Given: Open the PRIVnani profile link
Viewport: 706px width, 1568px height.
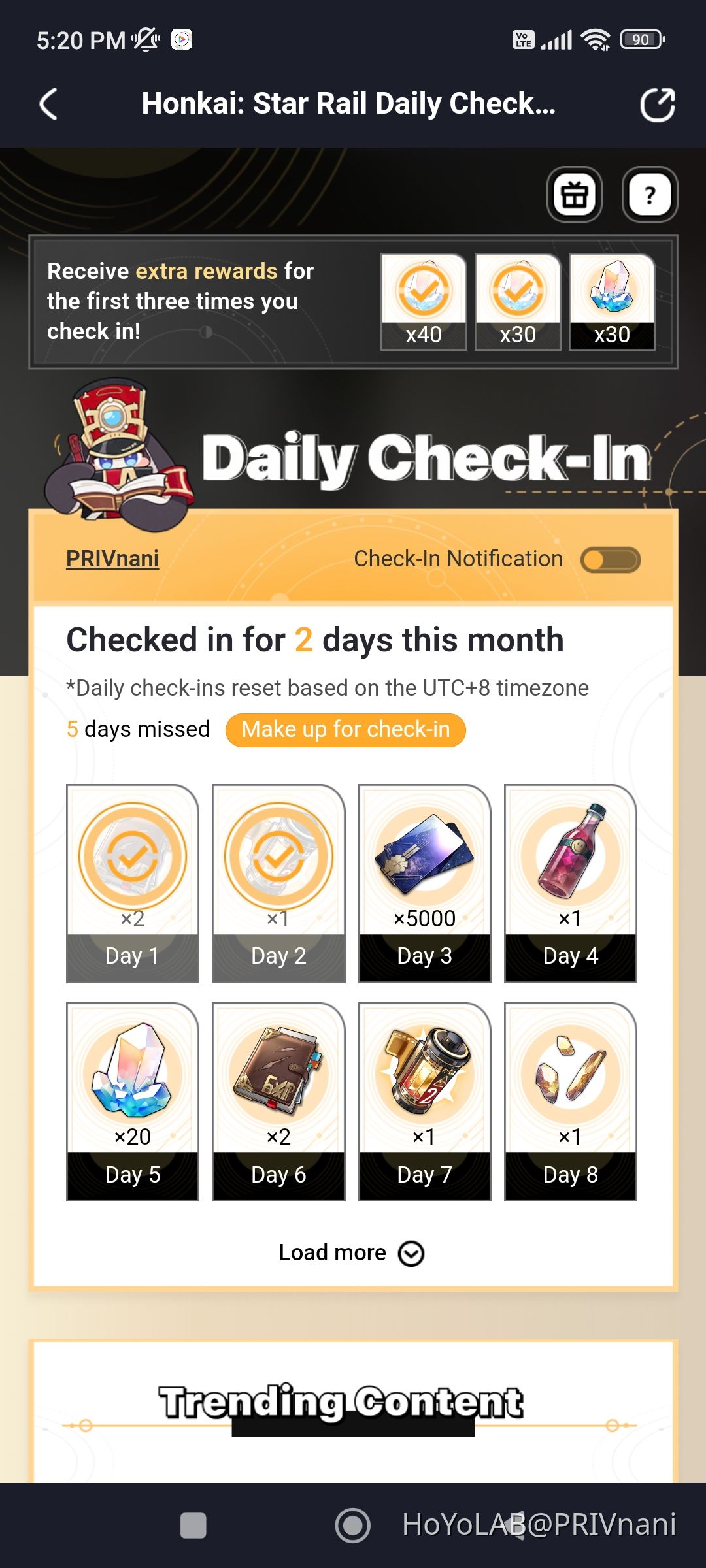Looking at the screenshot, I should coord(112,559).
